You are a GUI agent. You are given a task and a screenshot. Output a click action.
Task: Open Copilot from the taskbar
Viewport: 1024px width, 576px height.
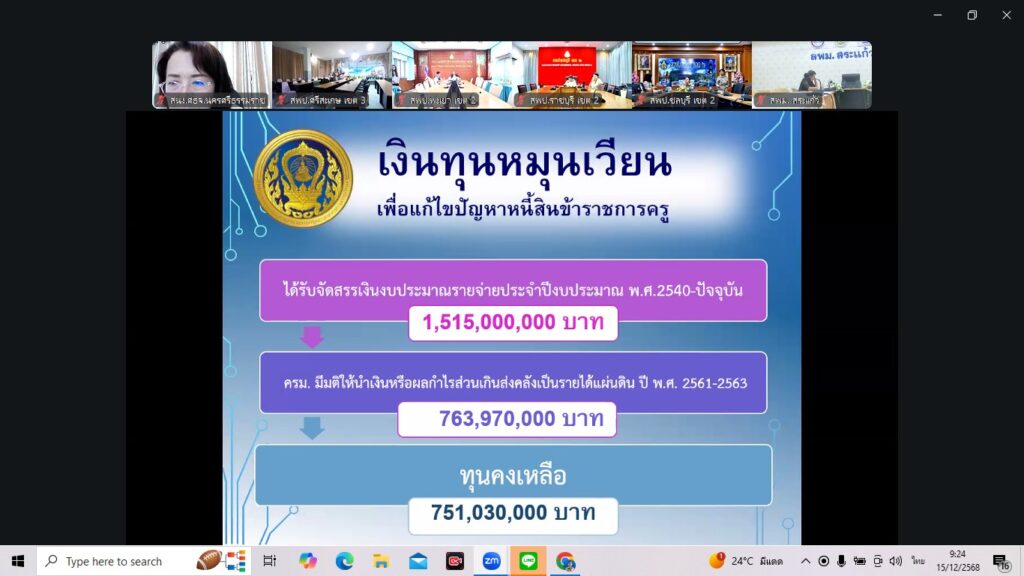(x=307, y=561)
